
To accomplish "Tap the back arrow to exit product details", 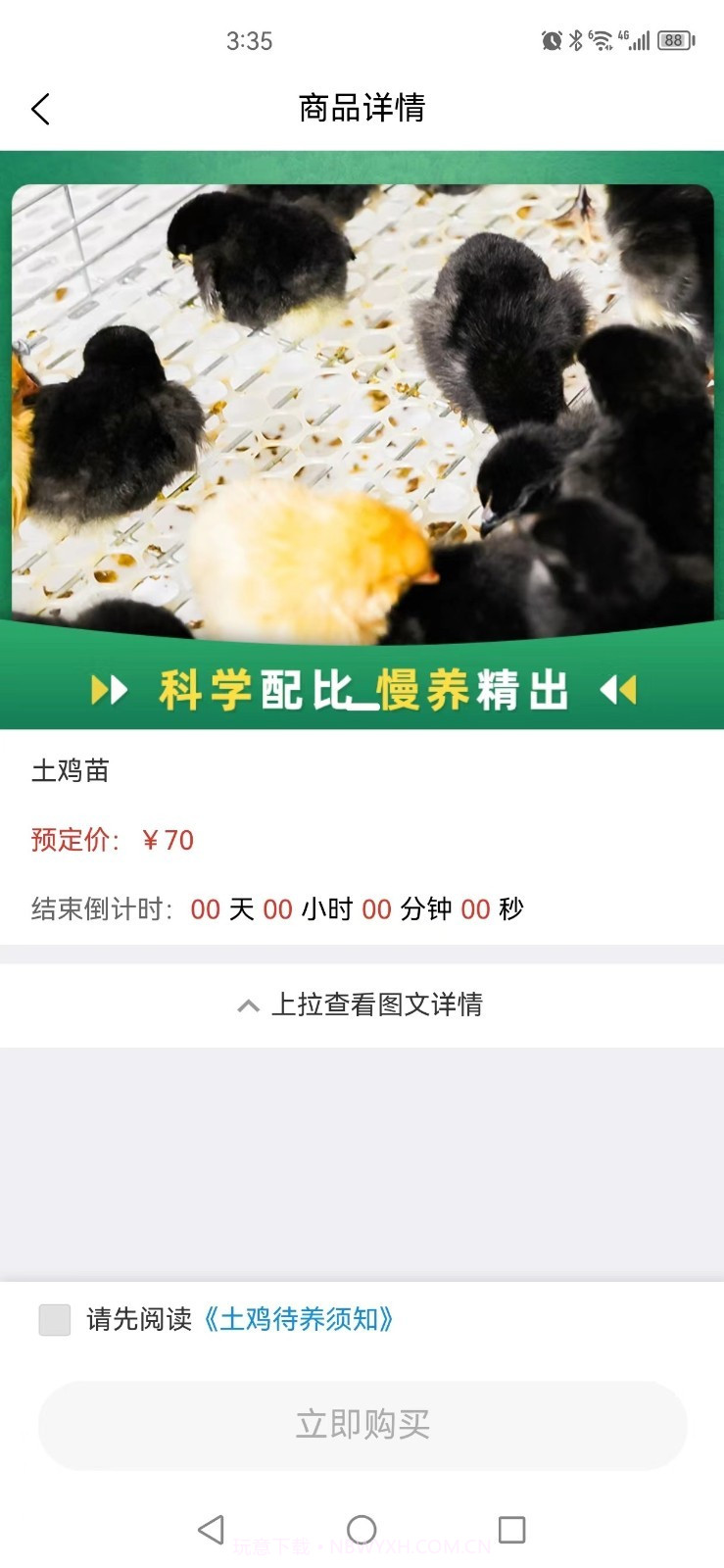I will [x=40, y=109].
